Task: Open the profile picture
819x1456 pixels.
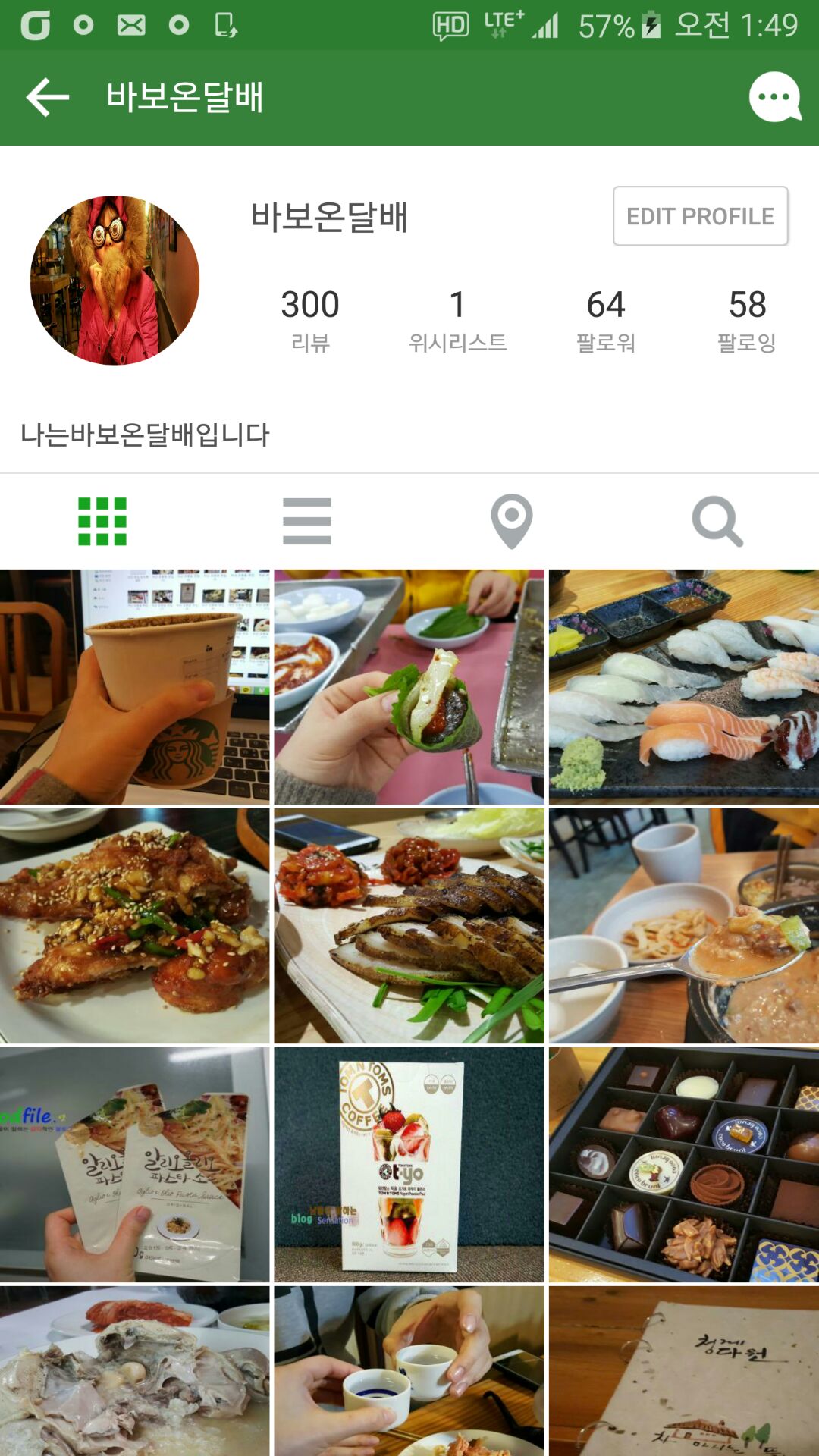Action: tap(115, 281)
